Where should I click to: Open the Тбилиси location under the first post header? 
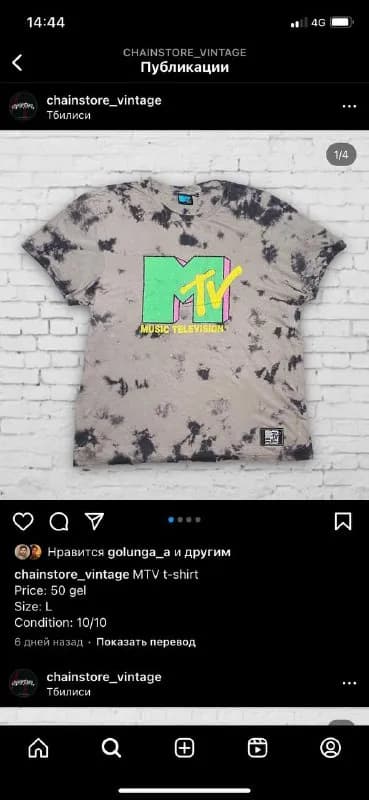tap(68, 115)
